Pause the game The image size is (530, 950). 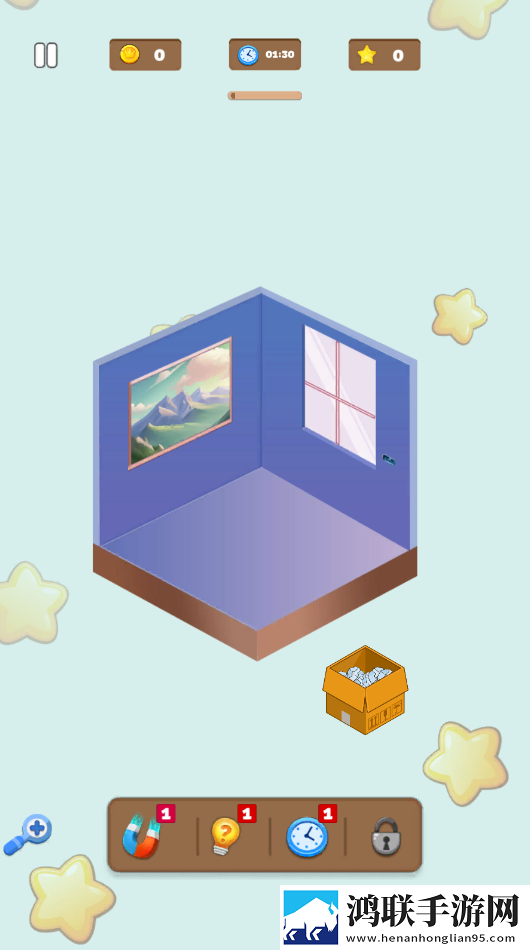pos(45,55)
